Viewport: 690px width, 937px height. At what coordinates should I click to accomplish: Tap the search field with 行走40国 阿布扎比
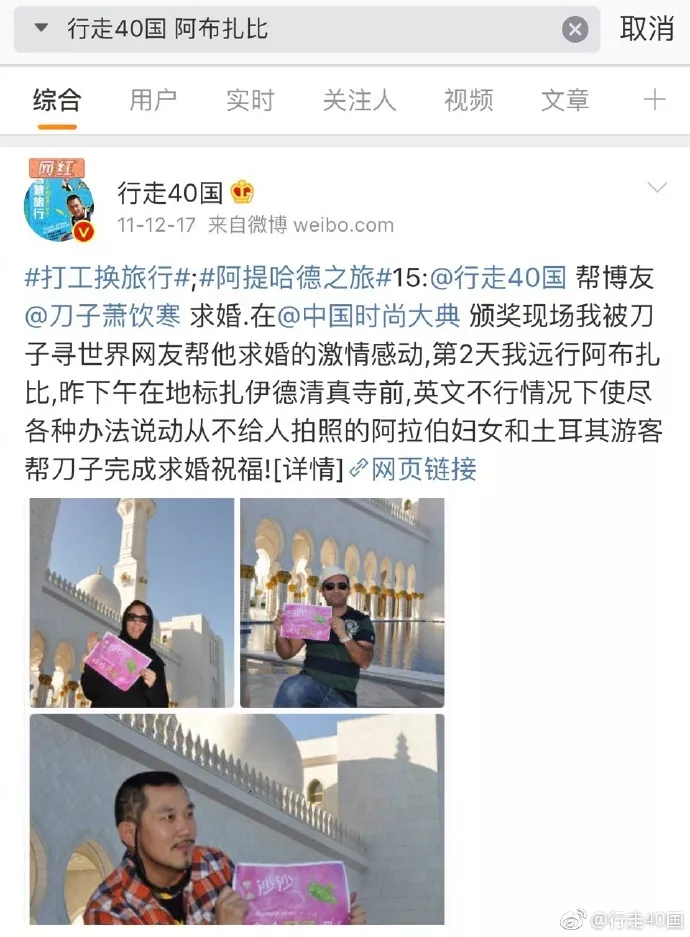(x=300, y=29)
